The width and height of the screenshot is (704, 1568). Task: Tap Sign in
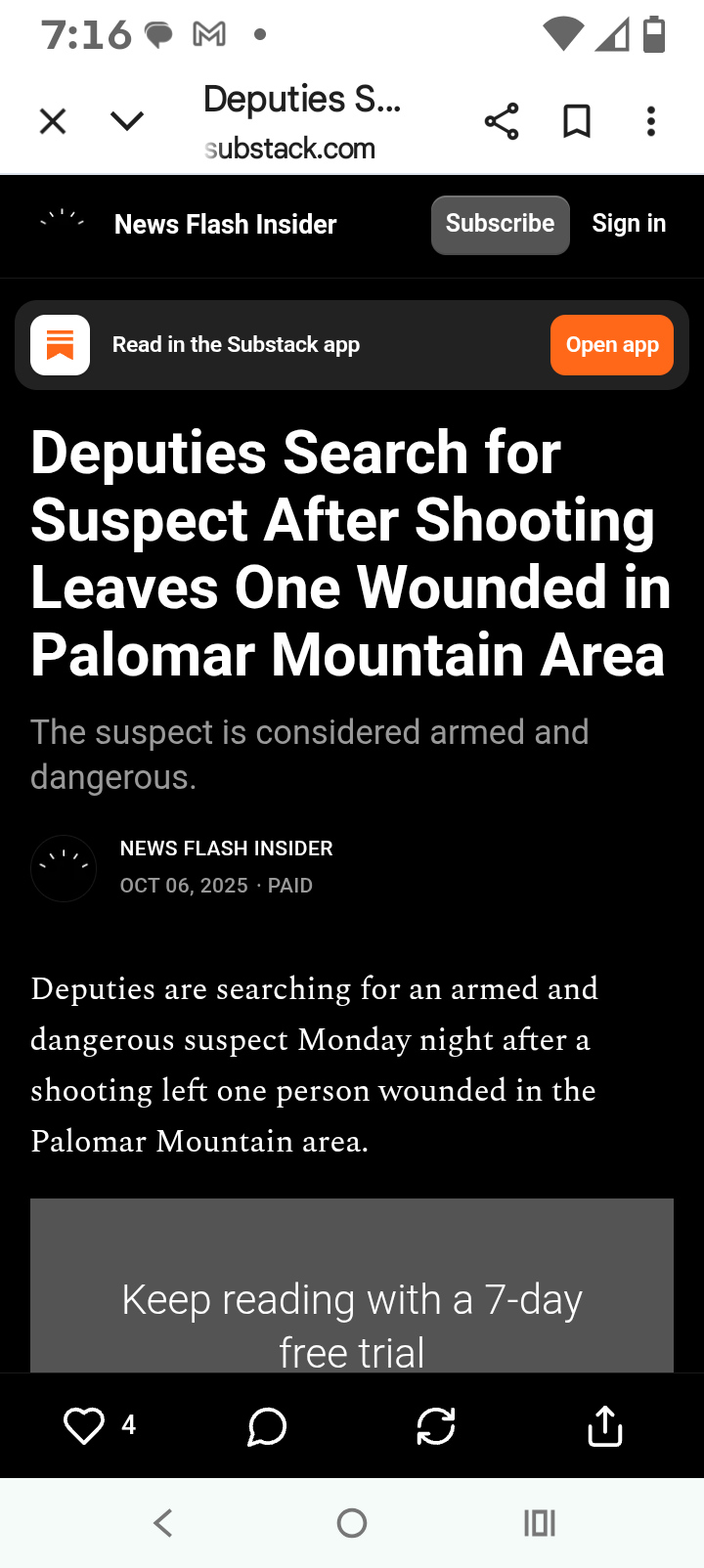629,224
